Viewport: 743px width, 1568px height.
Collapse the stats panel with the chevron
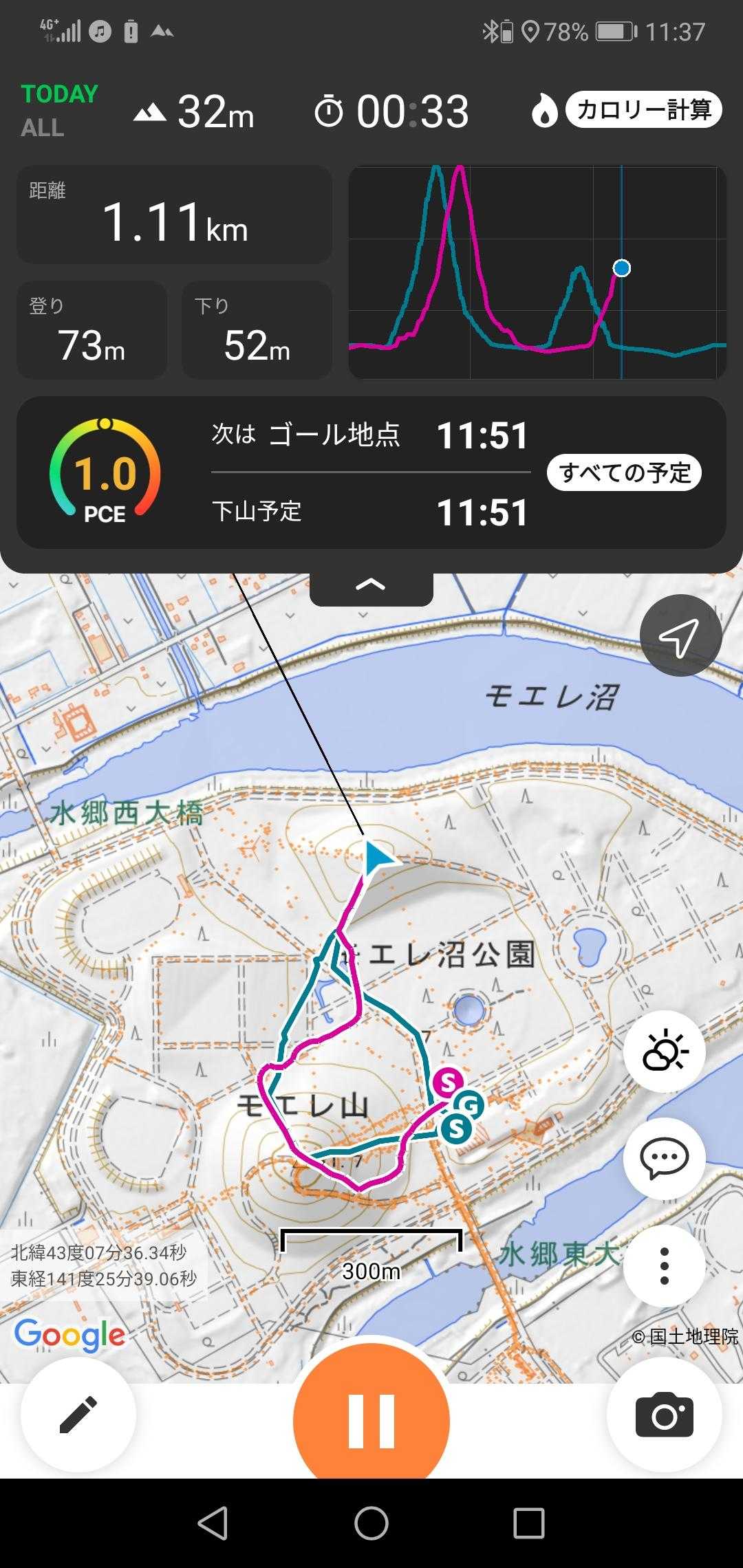point(371,585)
